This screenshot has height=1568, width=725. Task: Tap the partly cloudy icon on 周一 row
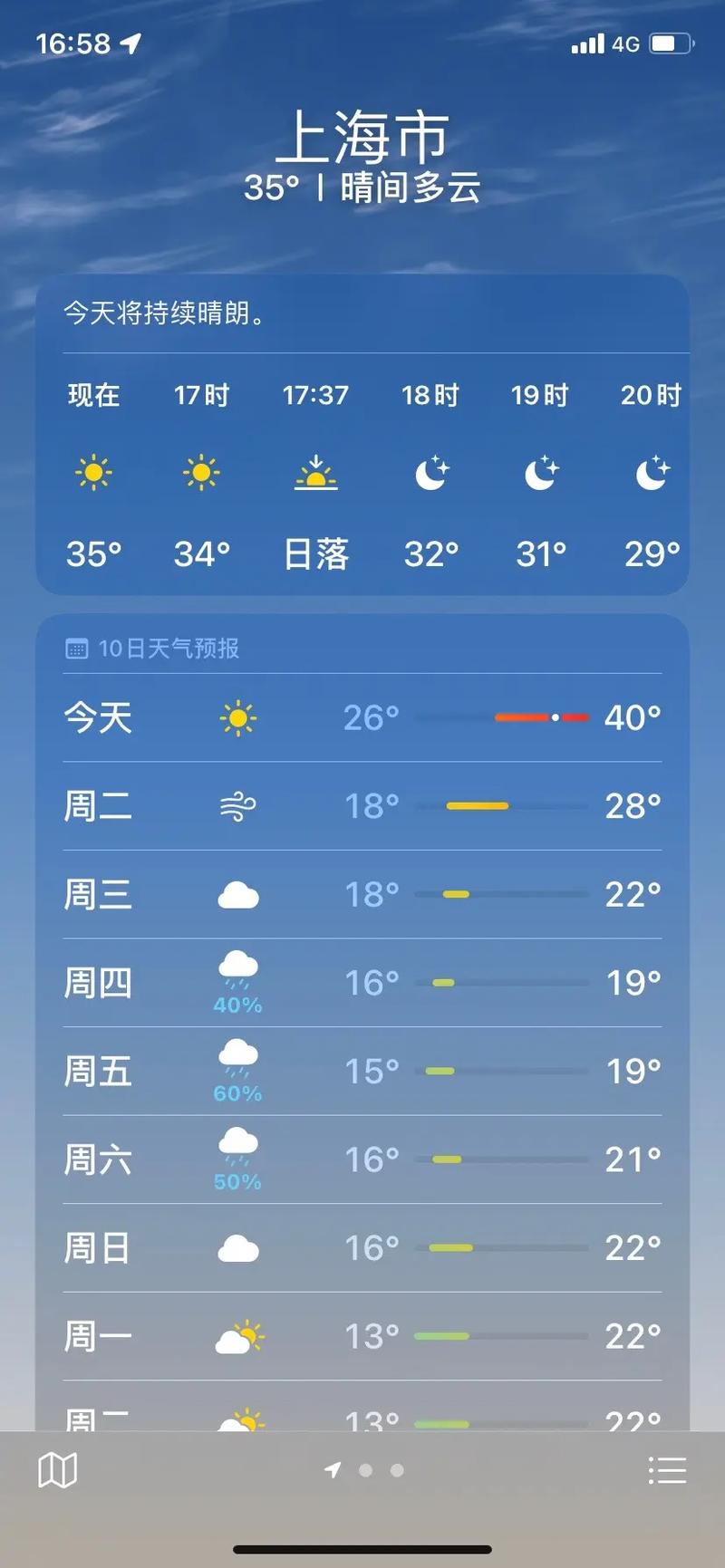tap(237, 1335)
